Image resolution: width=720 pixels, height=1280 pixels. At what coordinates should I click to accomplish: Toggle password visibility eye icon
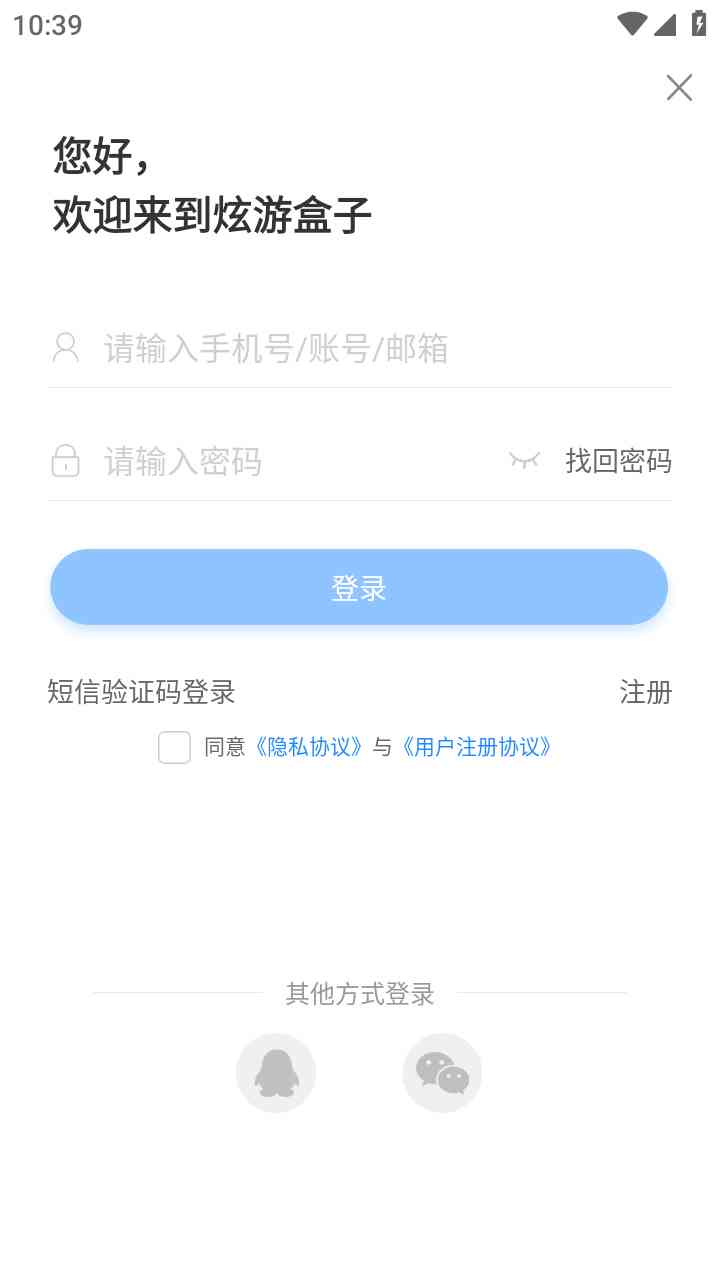pos(524,460)
